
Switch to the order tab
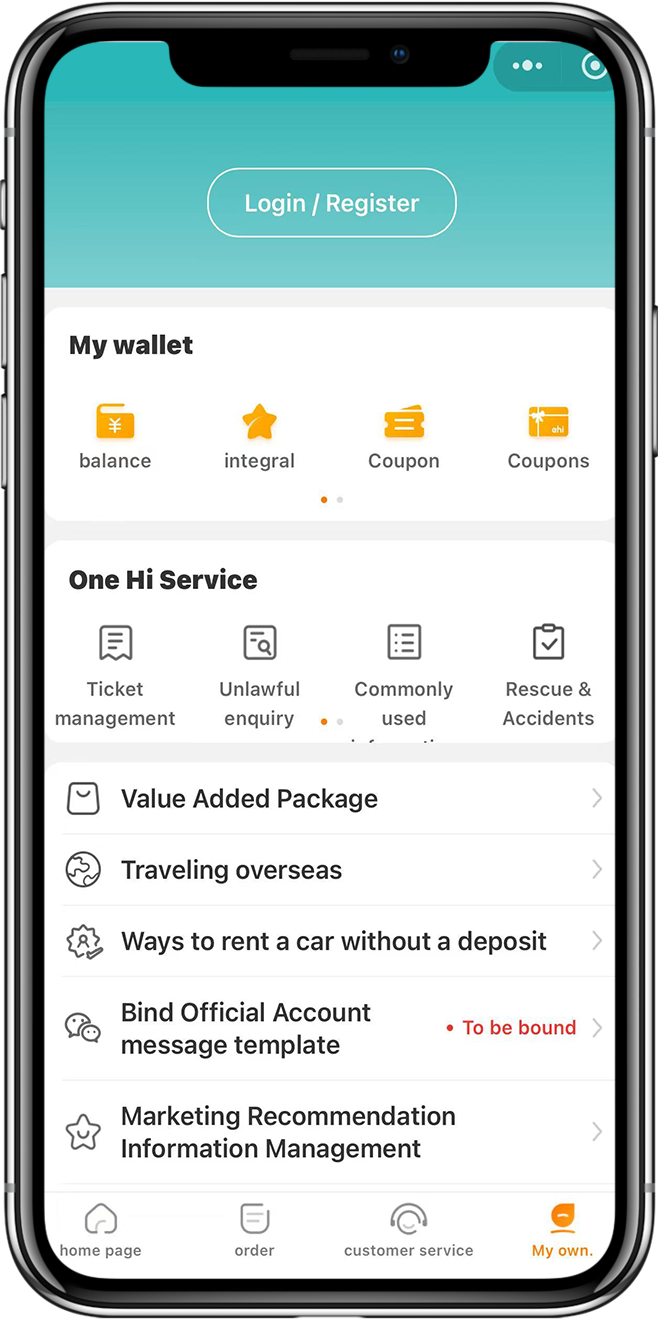[255, 1230]
